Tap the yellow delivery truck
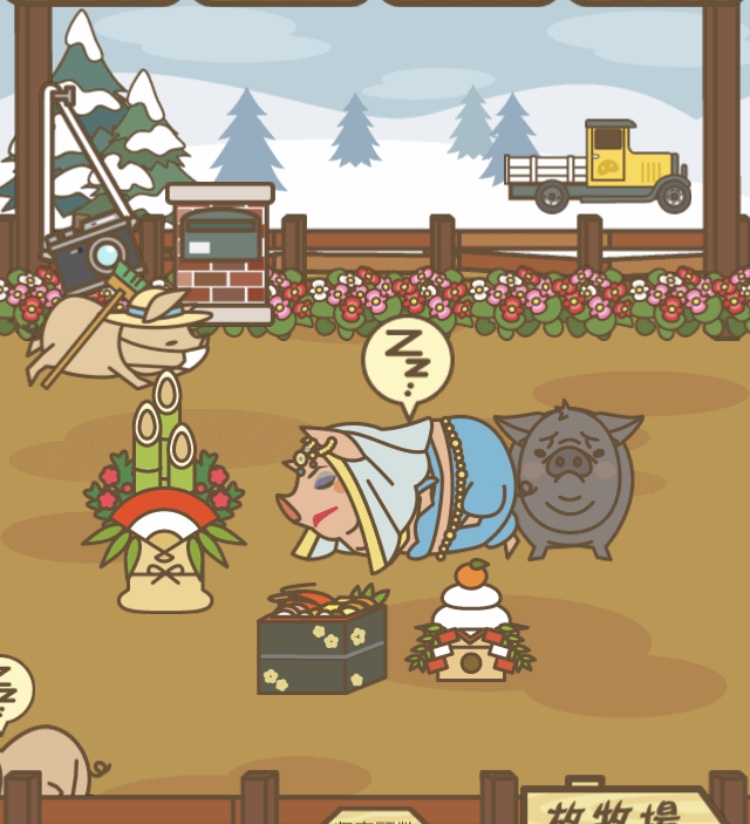 point(600,166)
